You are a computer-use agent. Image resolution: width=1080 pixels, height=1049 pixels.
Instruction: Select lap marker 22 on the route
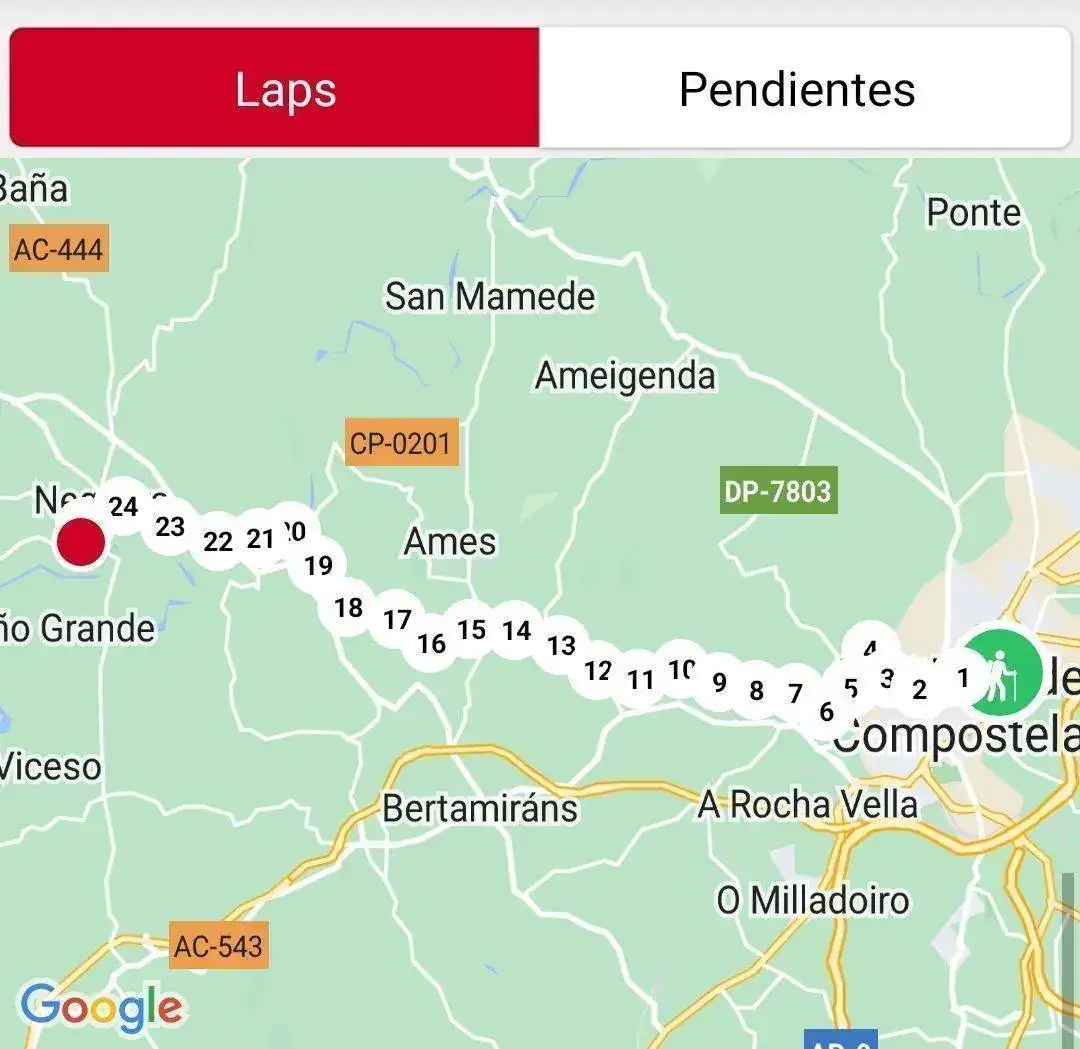tap(217, 542)
